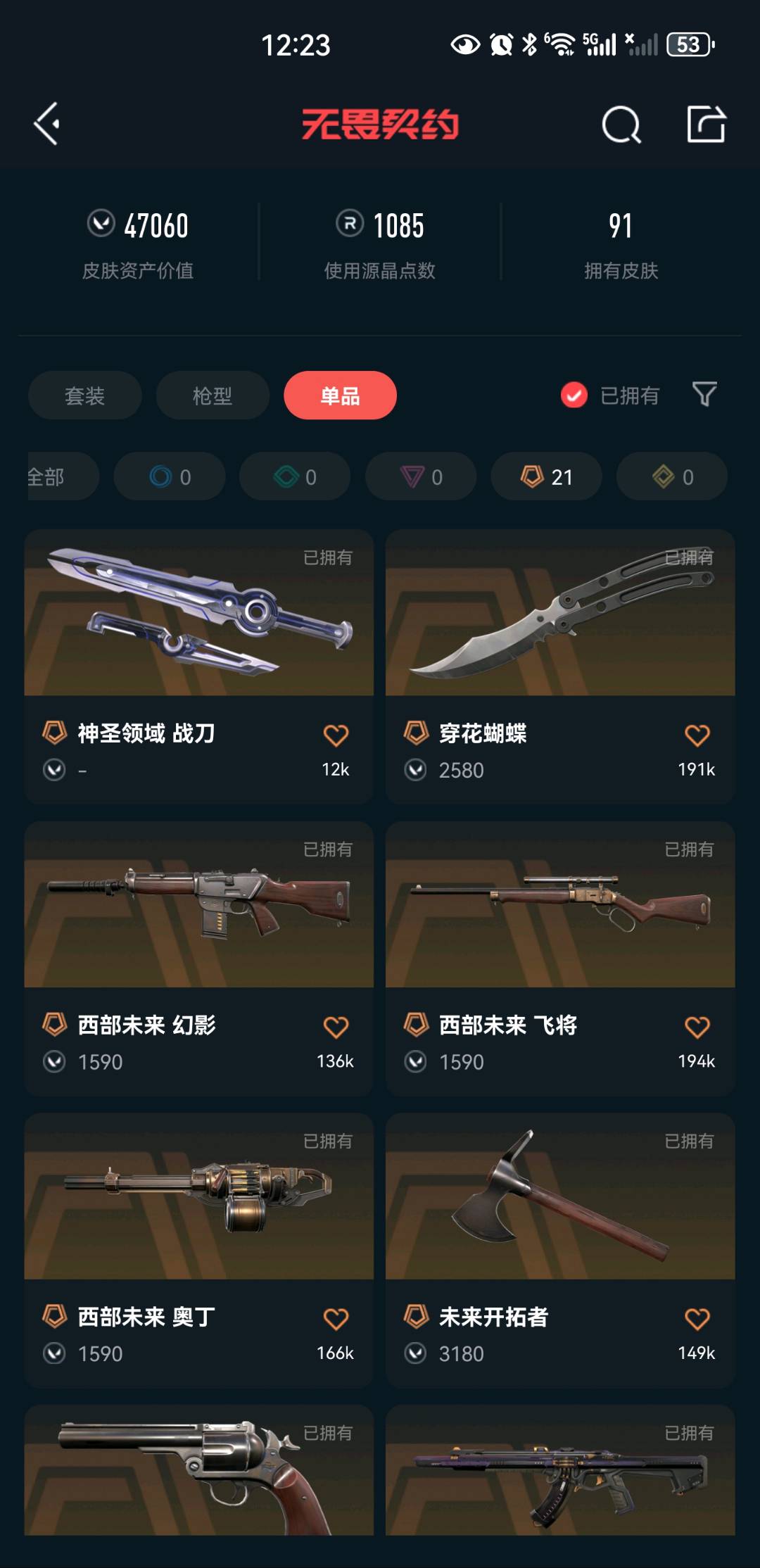Open the filter funnel icon

pyautogui.click(x=704, y=395)
